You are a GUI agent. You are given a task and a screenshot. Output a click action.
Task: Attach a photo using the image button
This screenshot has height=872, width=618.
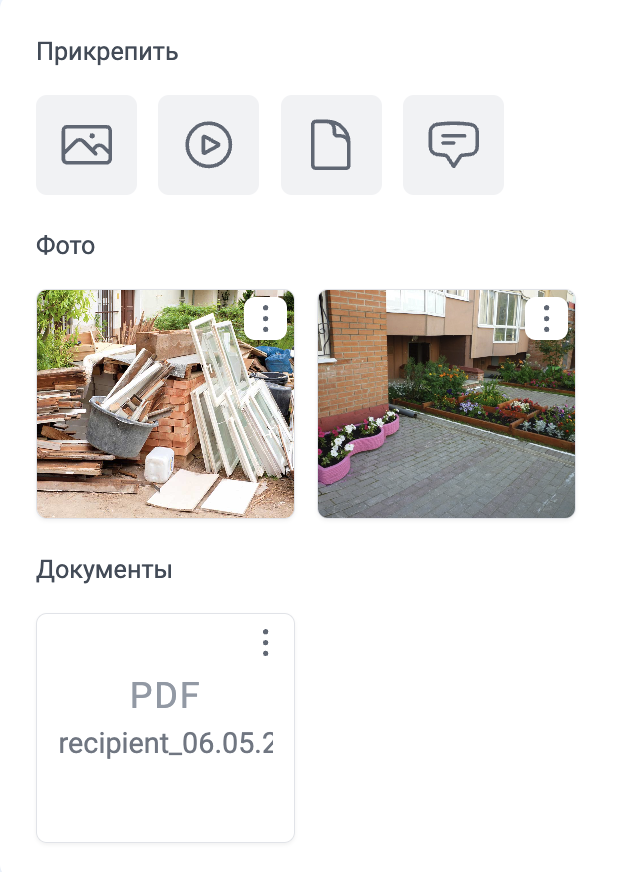click(x=86, y=145)
